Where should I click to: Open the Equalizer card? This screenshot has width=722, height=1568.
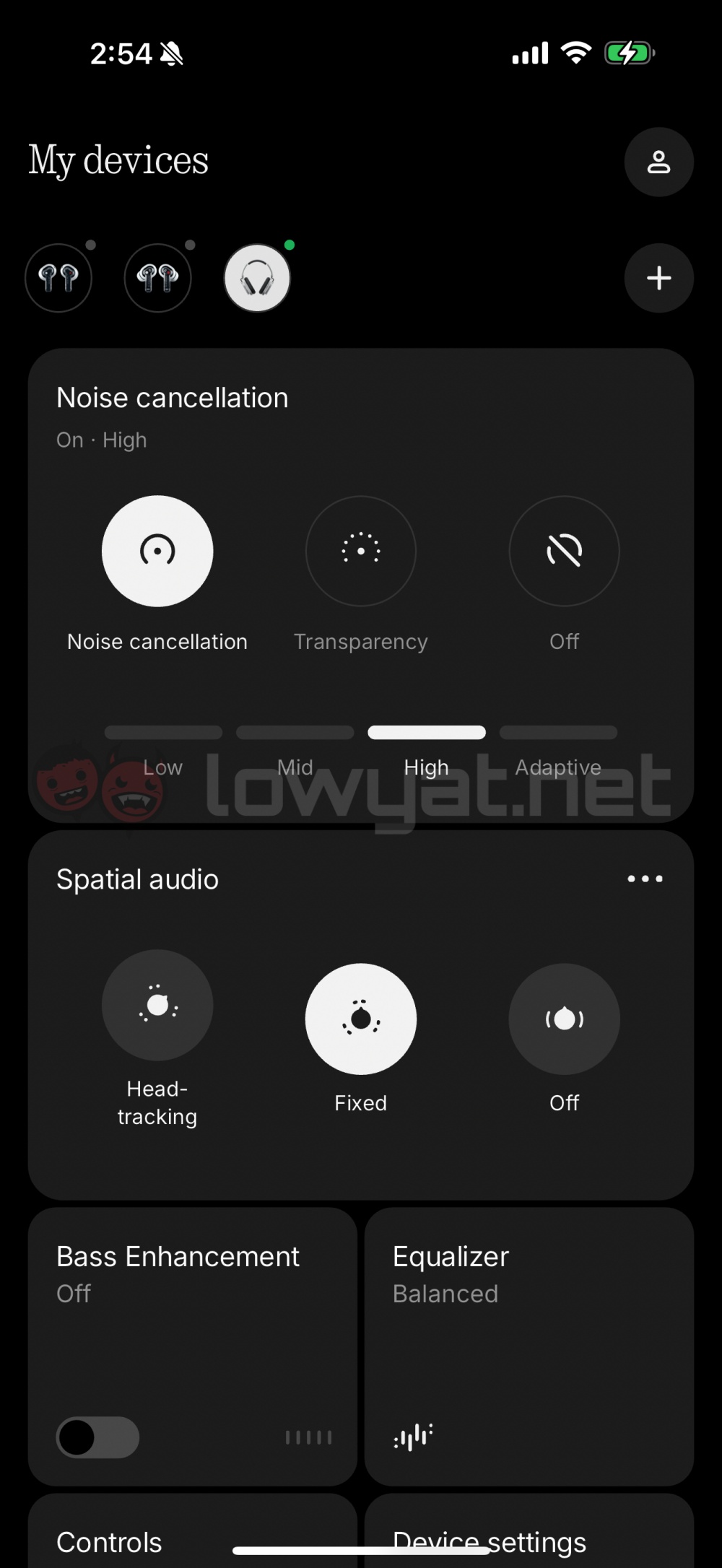pyautogui.click(x=529, y=1346)
